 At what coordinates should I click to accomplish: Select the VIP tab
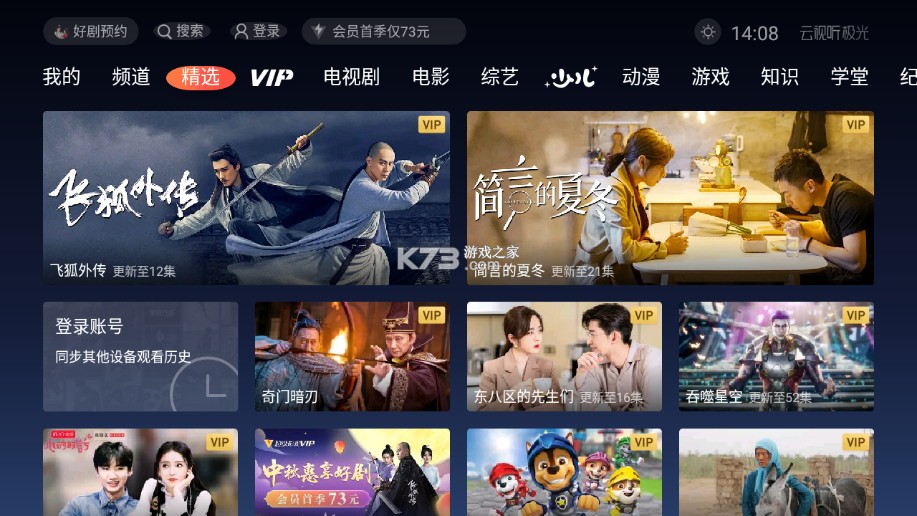pos(271,77)
